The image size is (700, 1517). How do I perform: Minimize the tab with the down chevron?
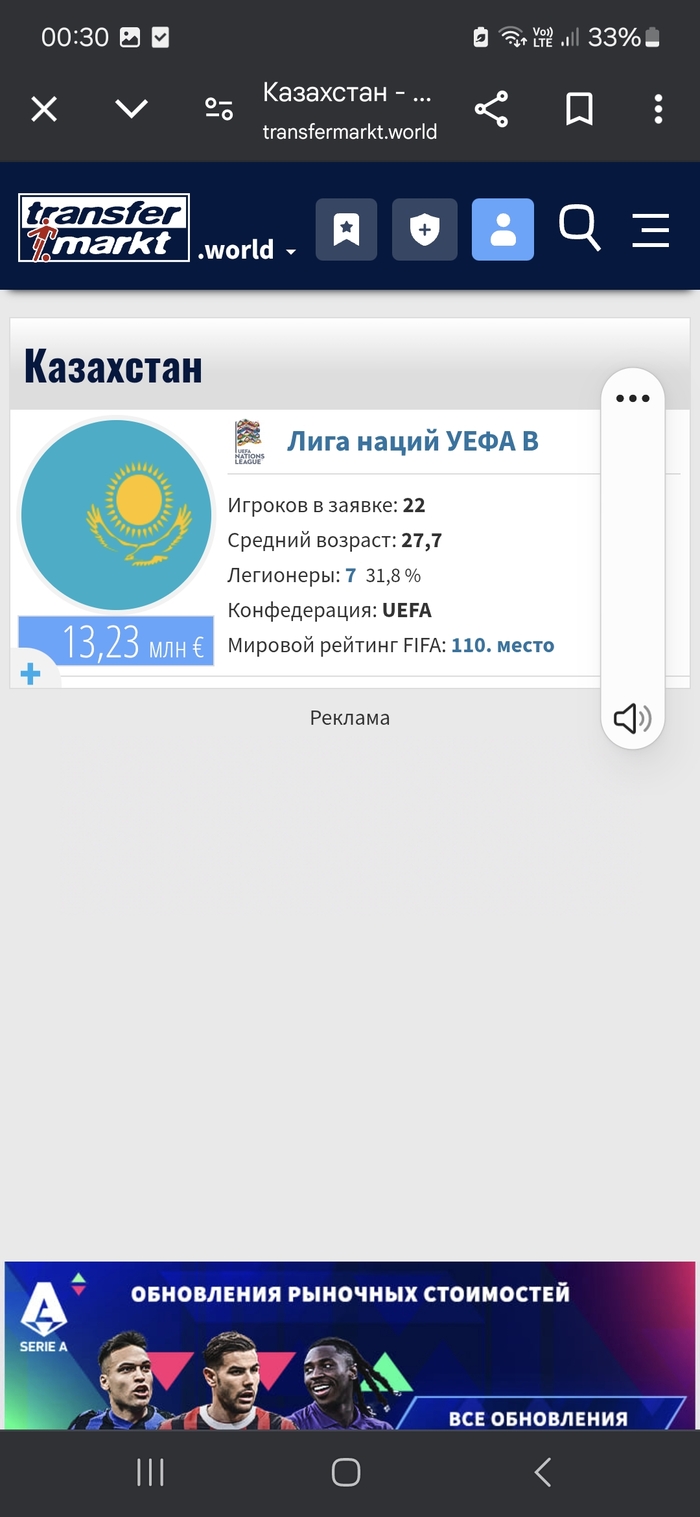pyautogui.click(x=131, y=109)
